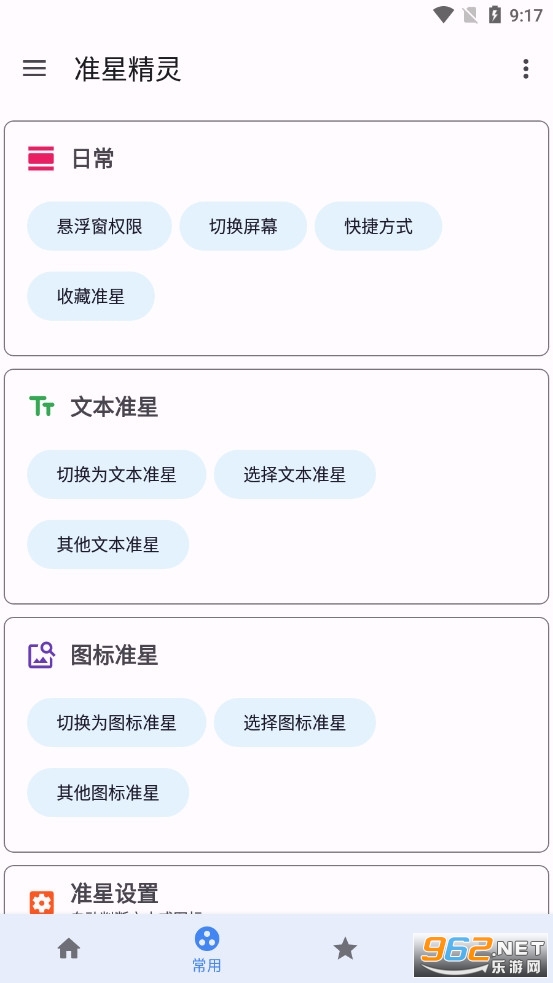Choose 切换为文本准星
The height and width of the screenshot is (983, 553).
pyautogui.click(x=117, y=475)
